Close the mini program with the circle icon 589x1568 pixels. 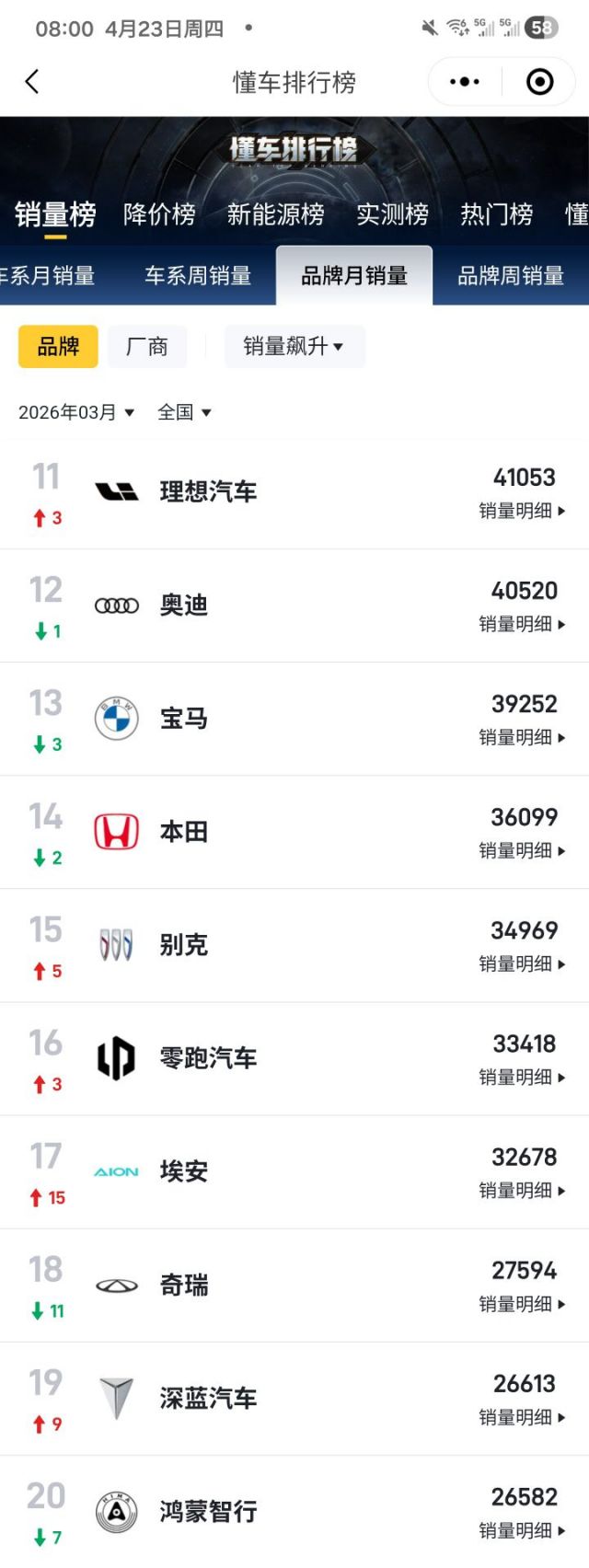pos(539,82)
